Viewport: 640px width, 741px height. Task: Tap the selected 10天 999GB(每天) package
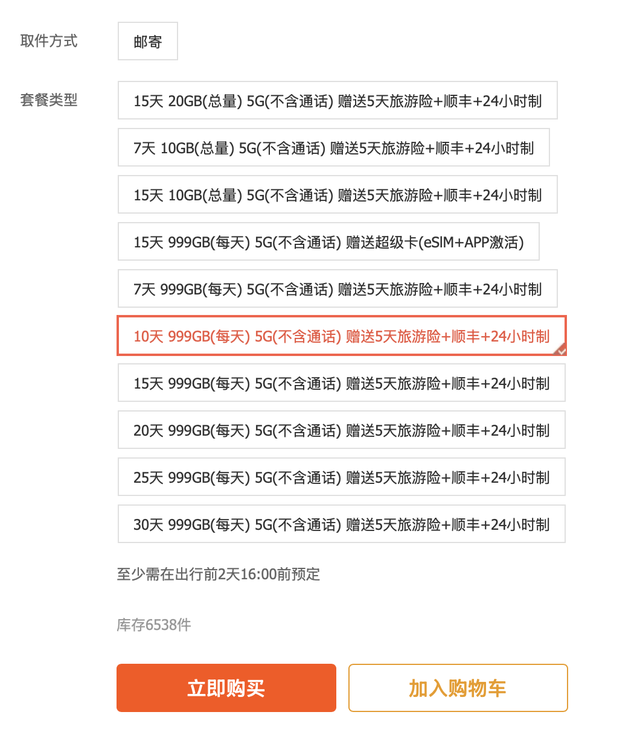pos(341,336)
